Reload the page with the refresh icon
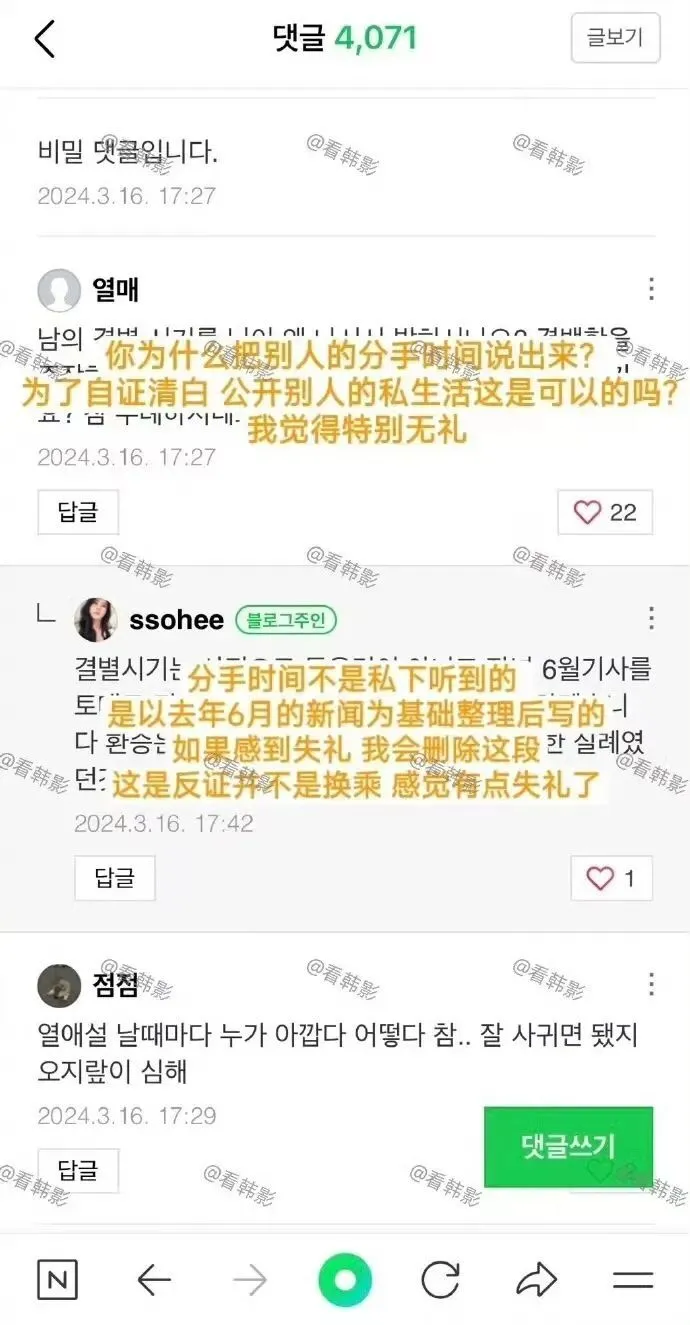The height and width of the screenshot is (1325, 690). pos(440,1280)
